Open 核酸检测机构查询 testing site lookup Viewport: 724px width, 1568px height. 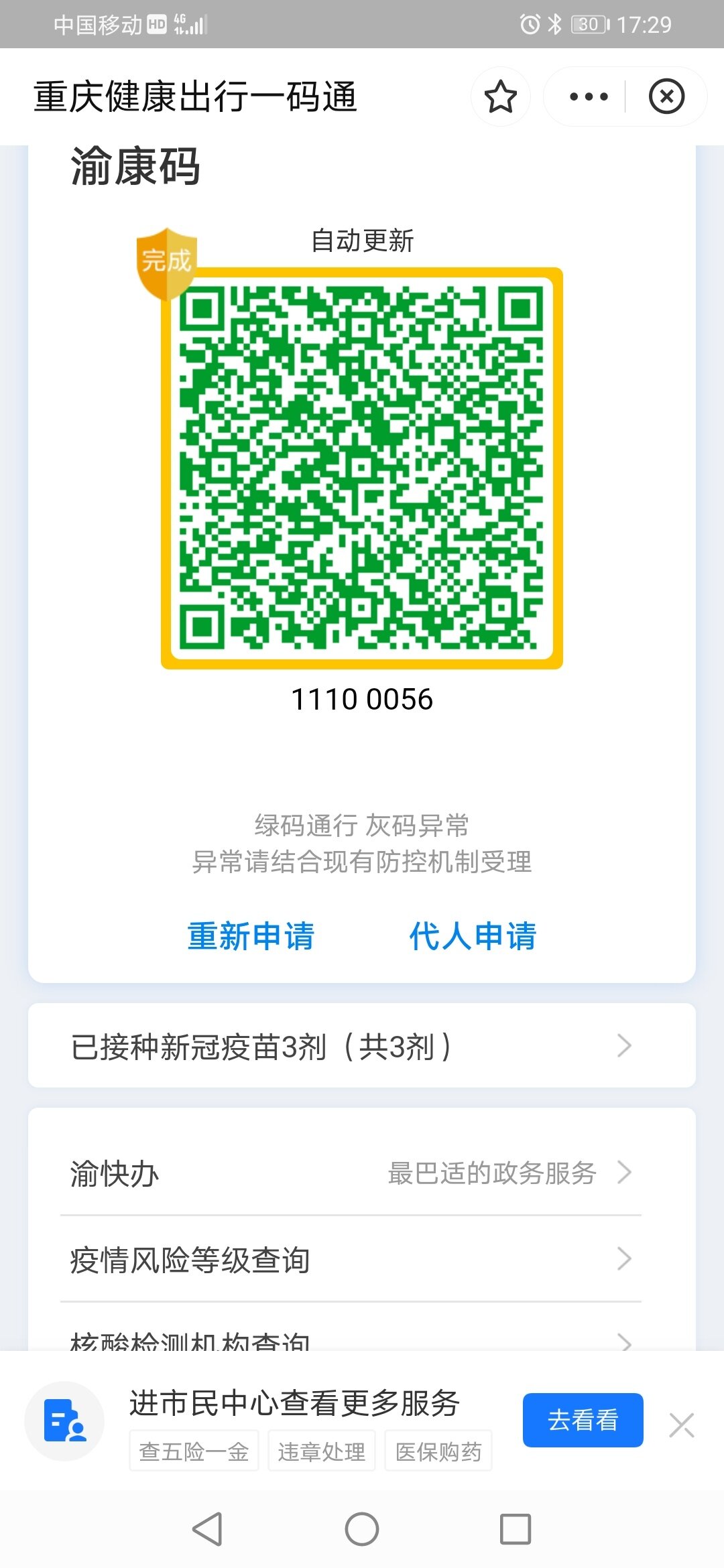click(x=350, y=1340)
